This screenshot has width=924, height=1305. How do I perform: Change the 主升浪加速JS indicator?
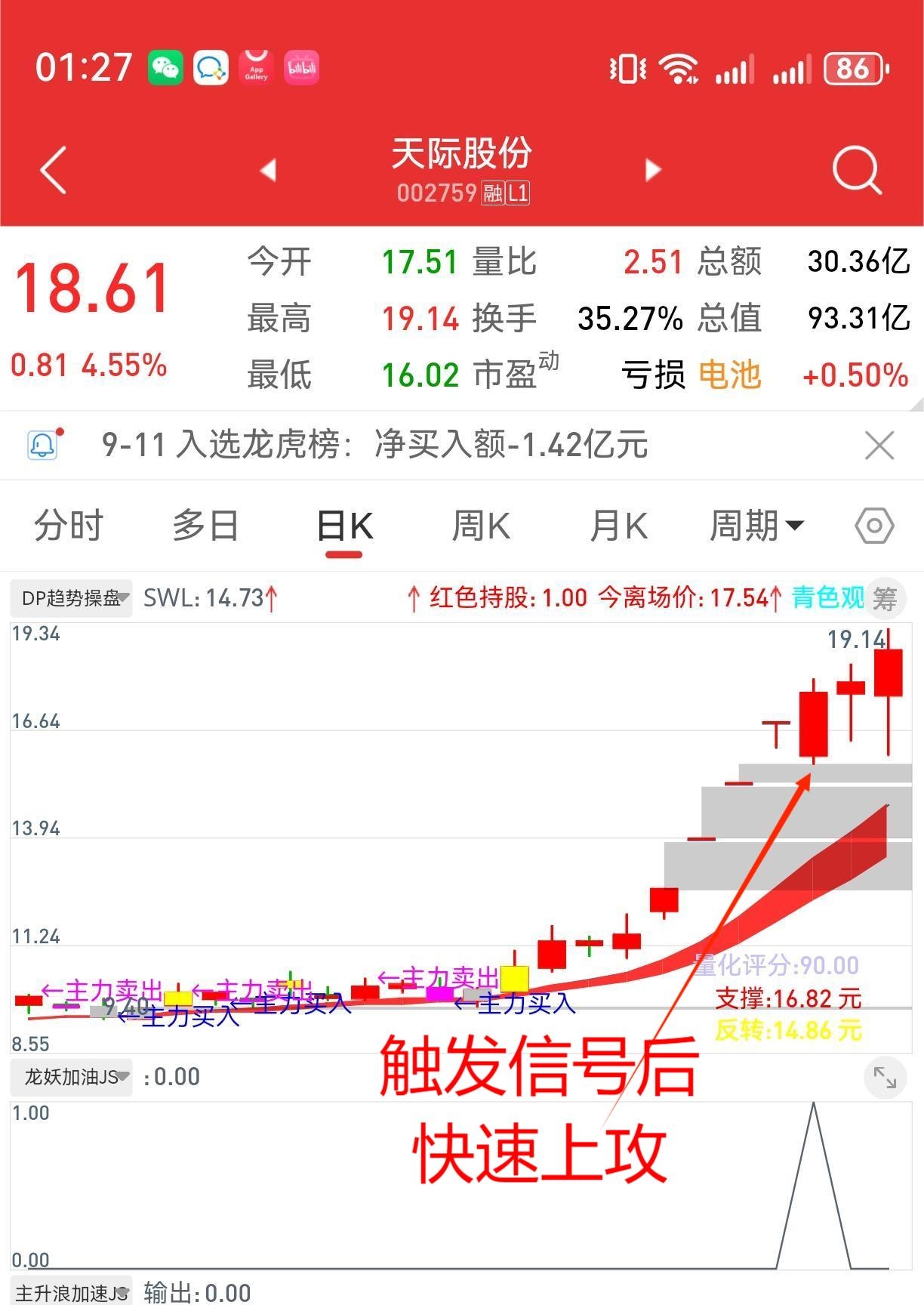72,1293
